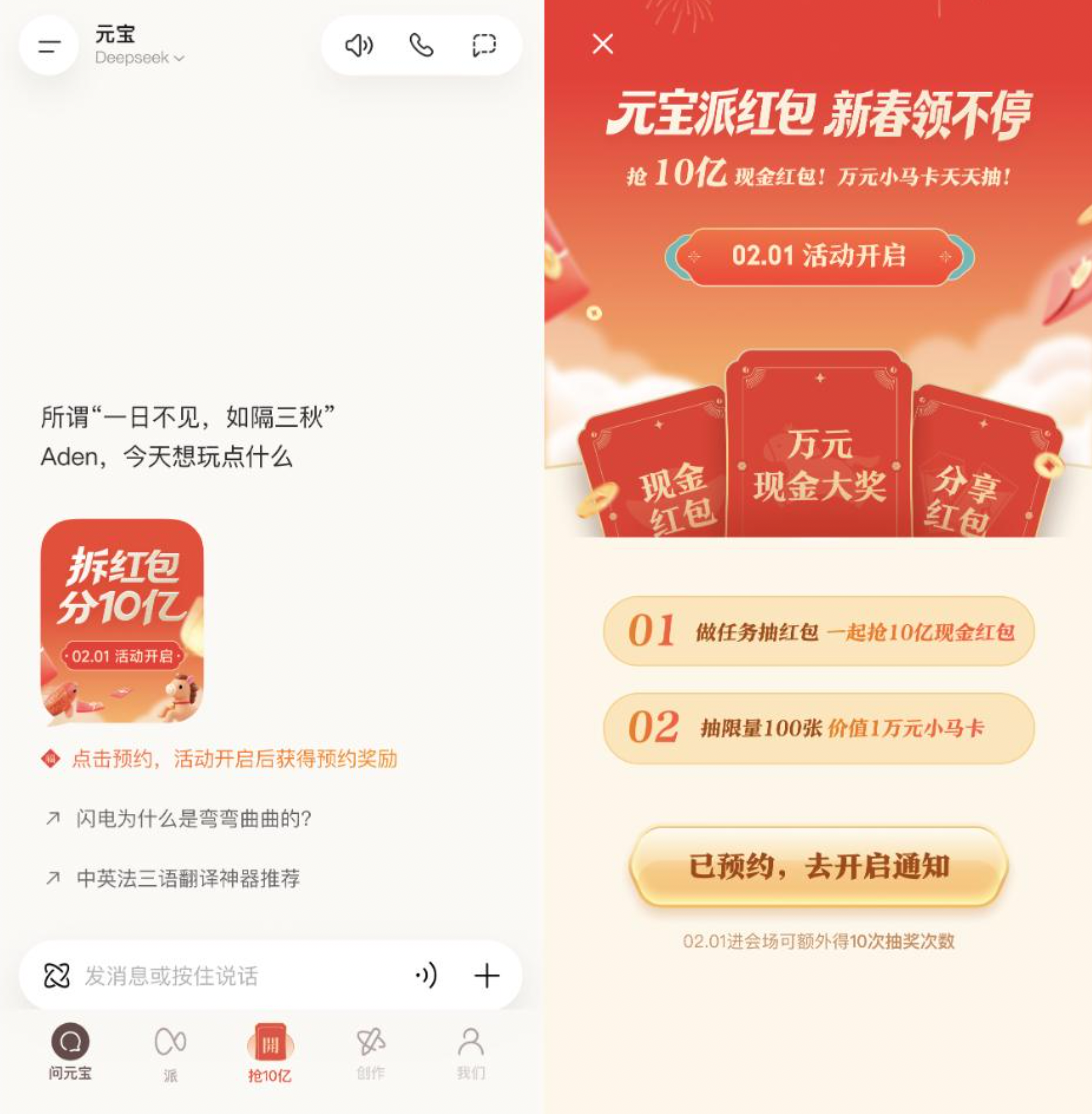1092x1114 pixels.
Task: Toggle the speaker sound icon
Action: 359,46
